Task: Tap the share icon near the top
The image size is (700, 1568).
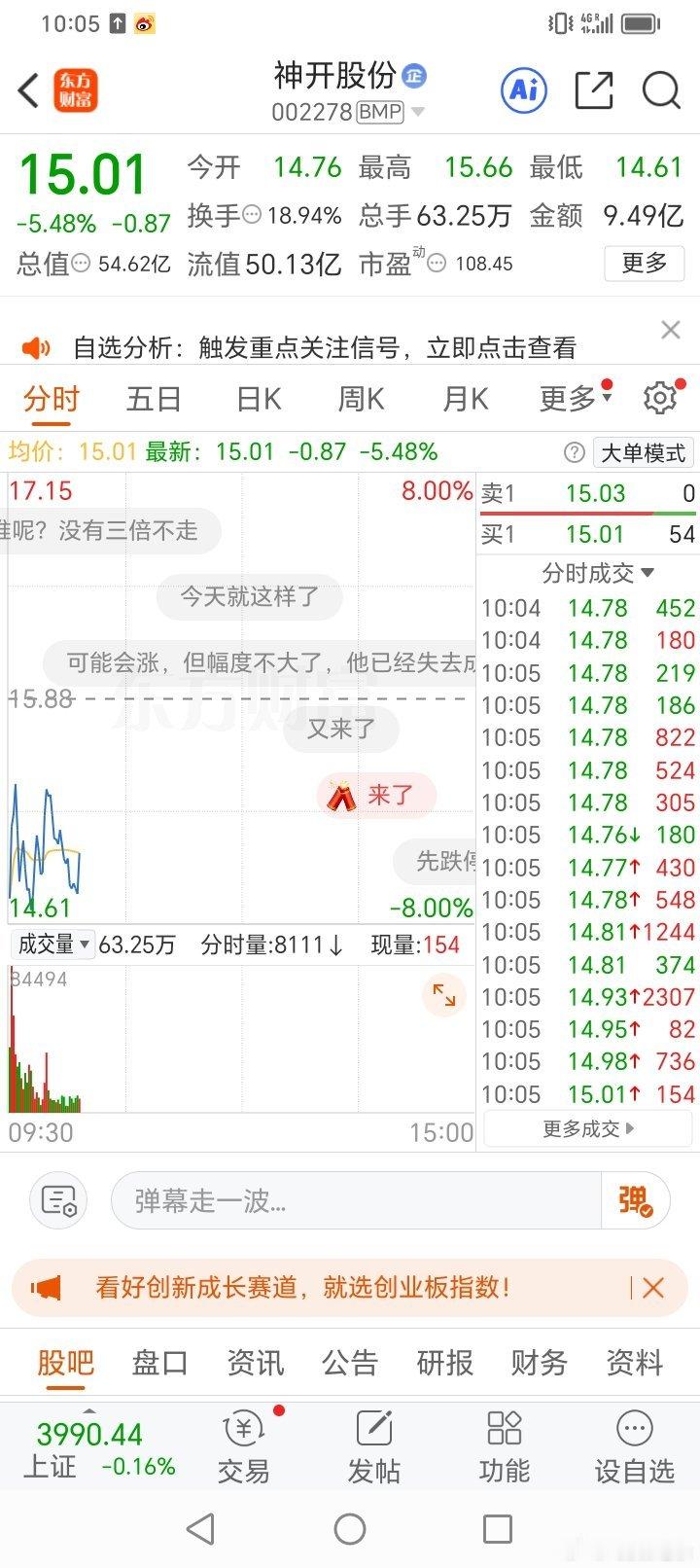Action: click(x=594, y=89)
